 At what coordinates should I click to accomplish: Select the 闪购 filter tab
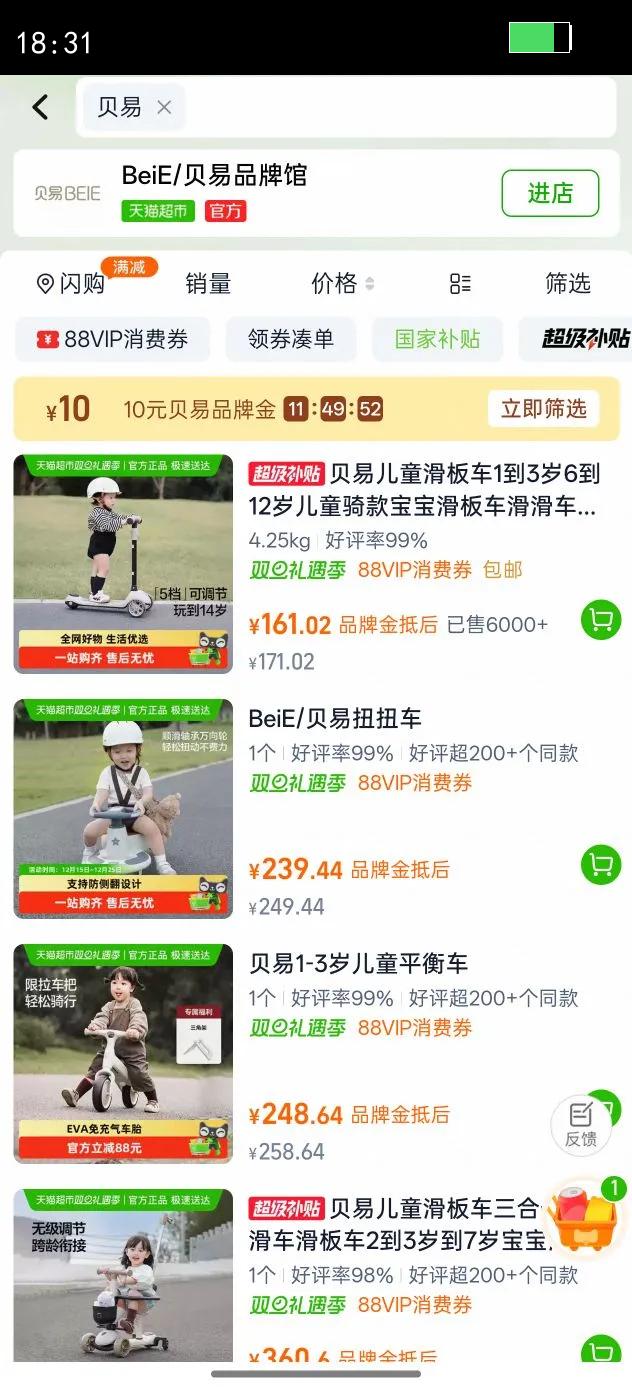click(72, 284)
